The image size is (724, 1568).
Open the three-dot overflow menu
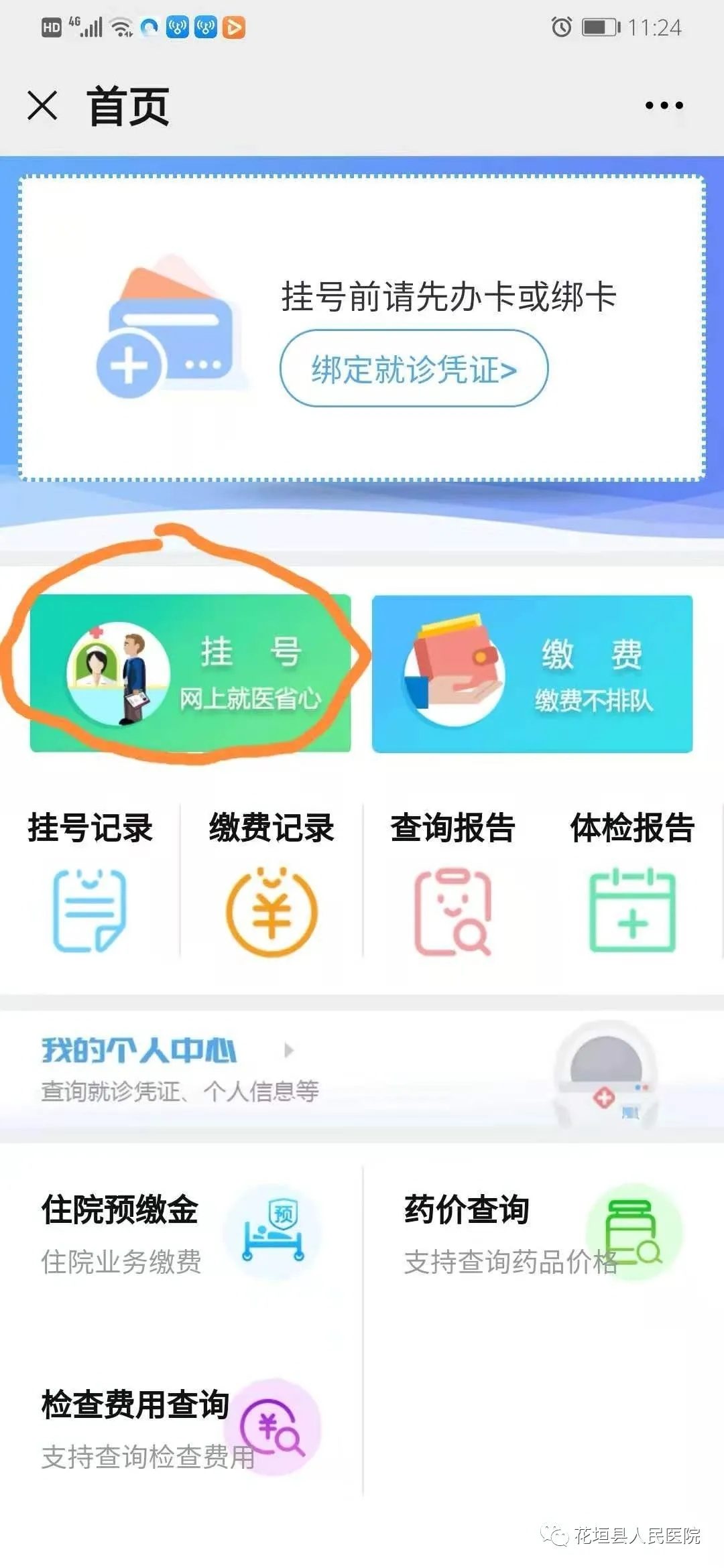(x=664, y=105)
